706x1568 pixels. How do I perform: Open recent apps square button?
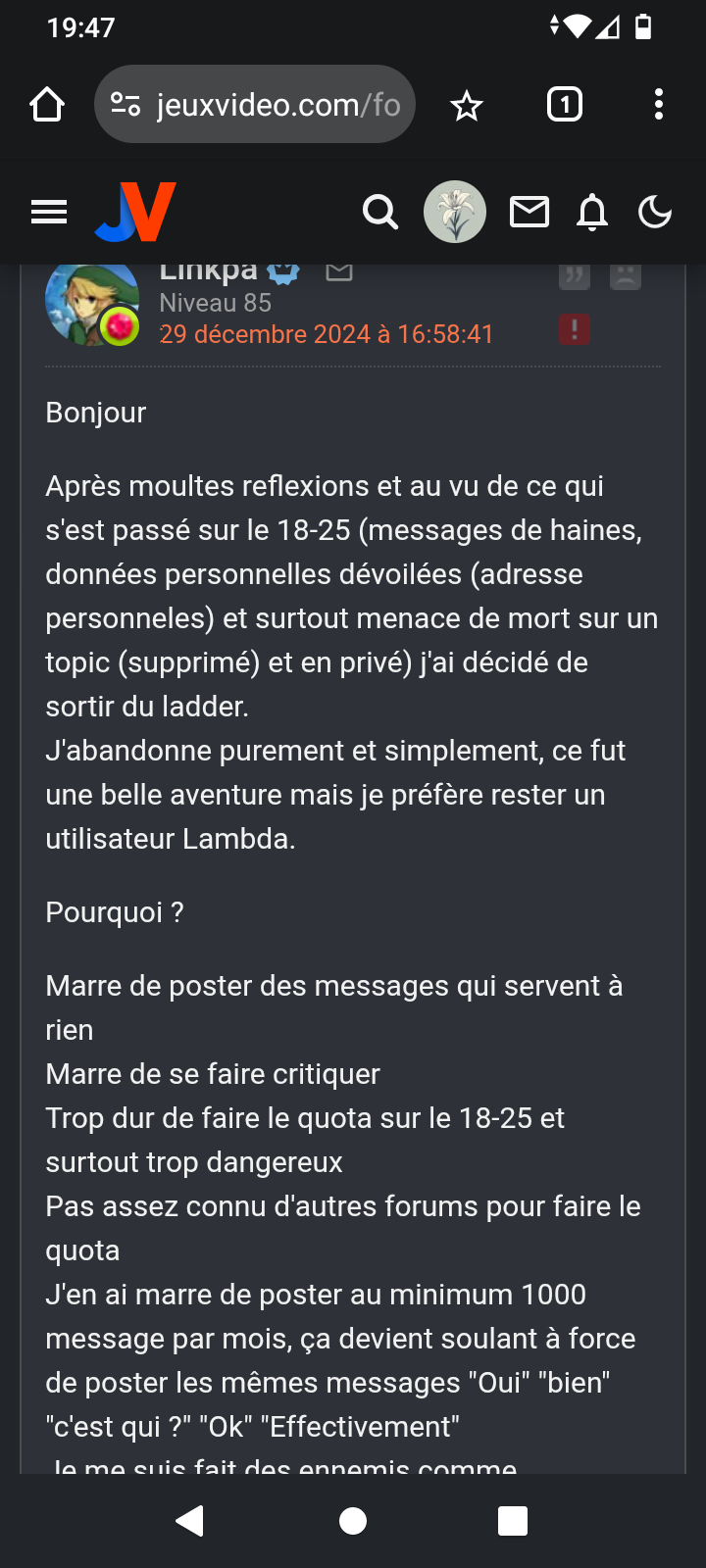click(513, 1521)
